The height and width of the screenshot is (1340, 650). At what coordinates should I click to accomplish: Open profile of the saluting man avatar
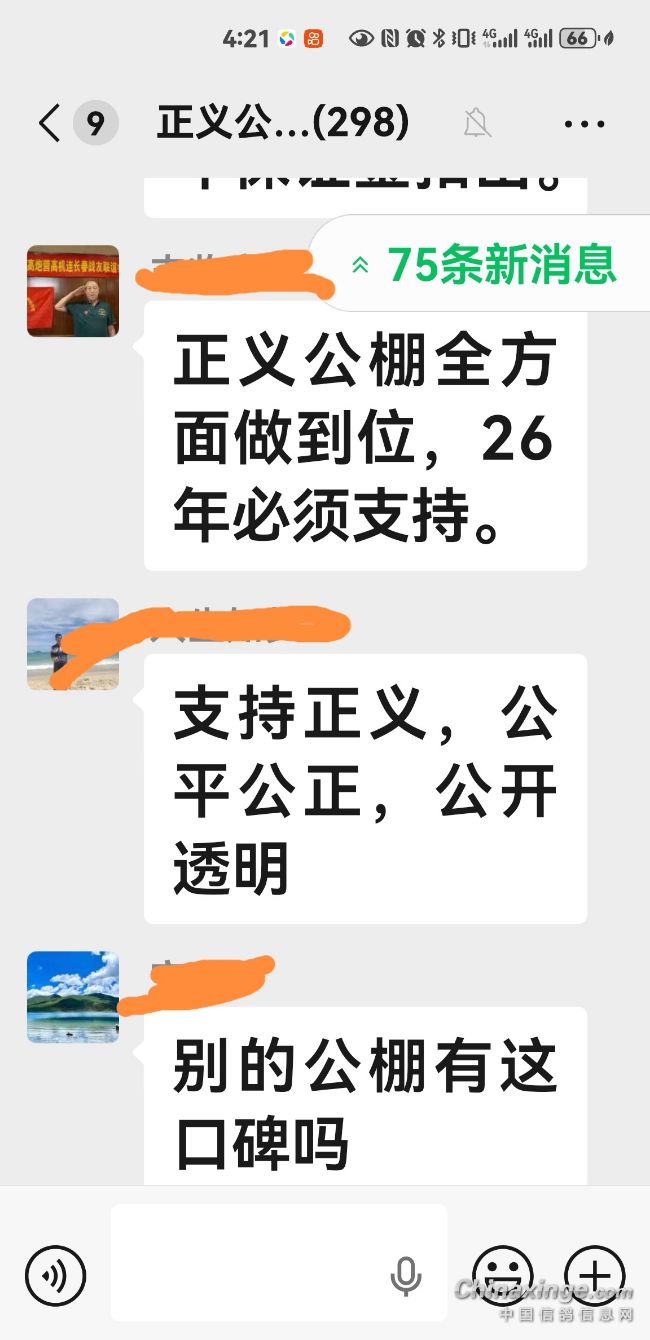coord(73,291)
